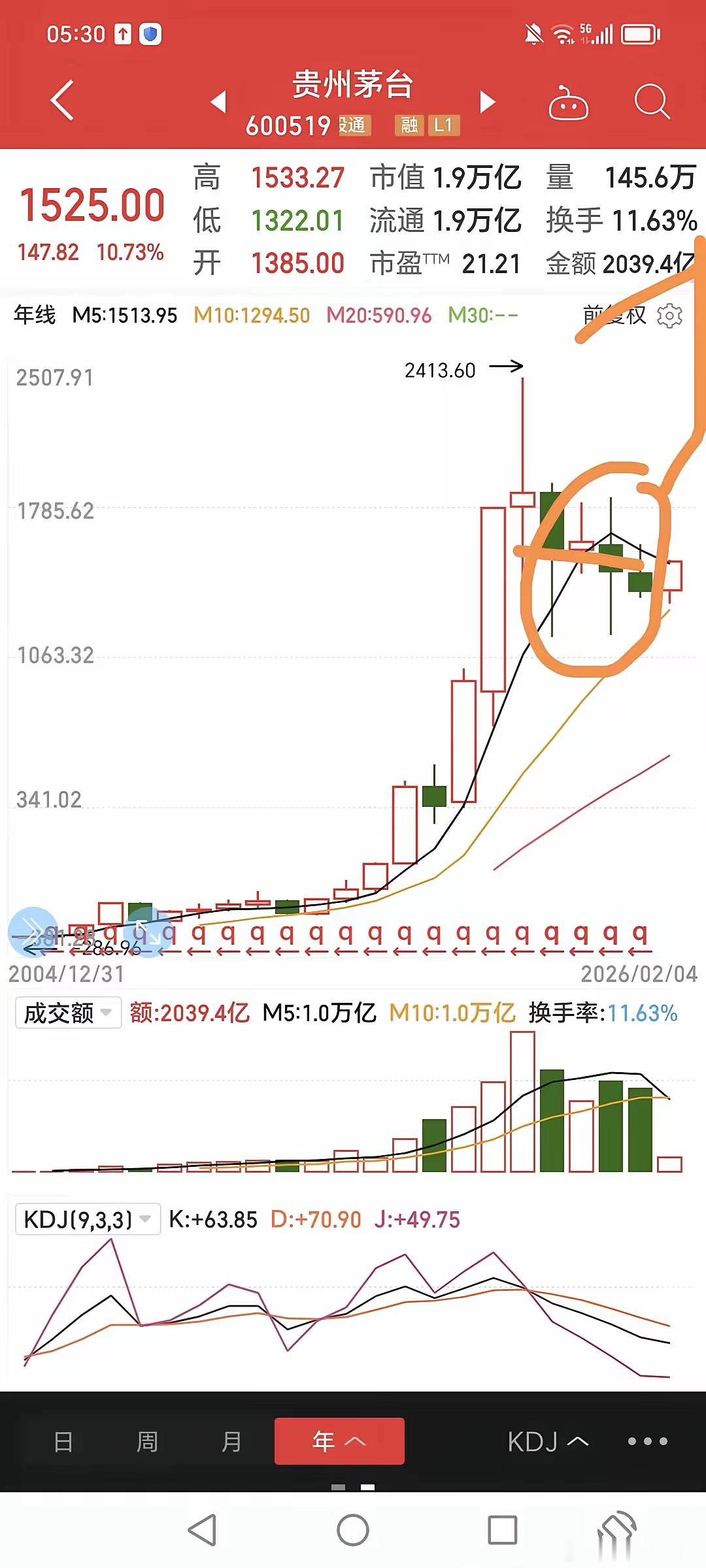Switch to the 月 monthly chart tab

point(229,1440)
